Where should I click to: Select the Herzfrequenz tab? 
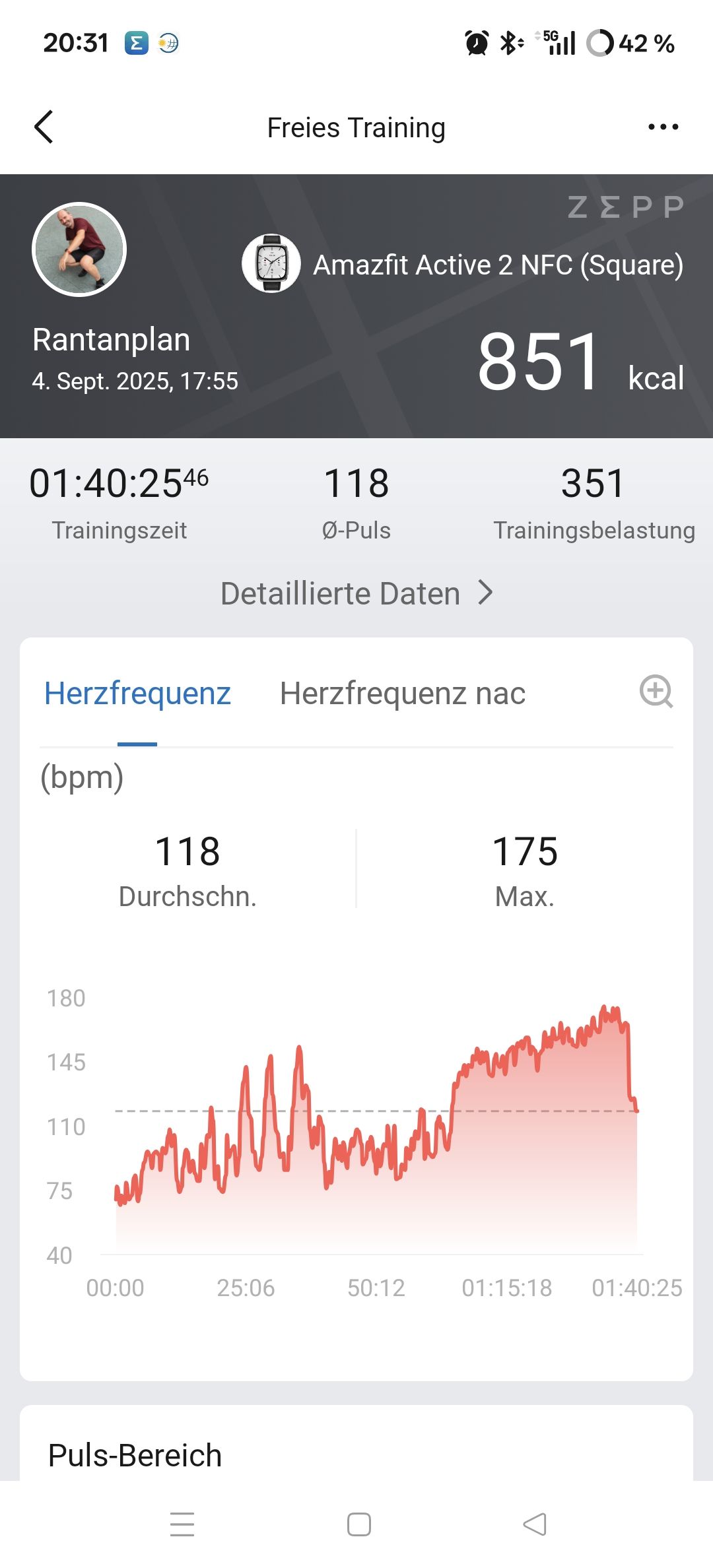137,694
